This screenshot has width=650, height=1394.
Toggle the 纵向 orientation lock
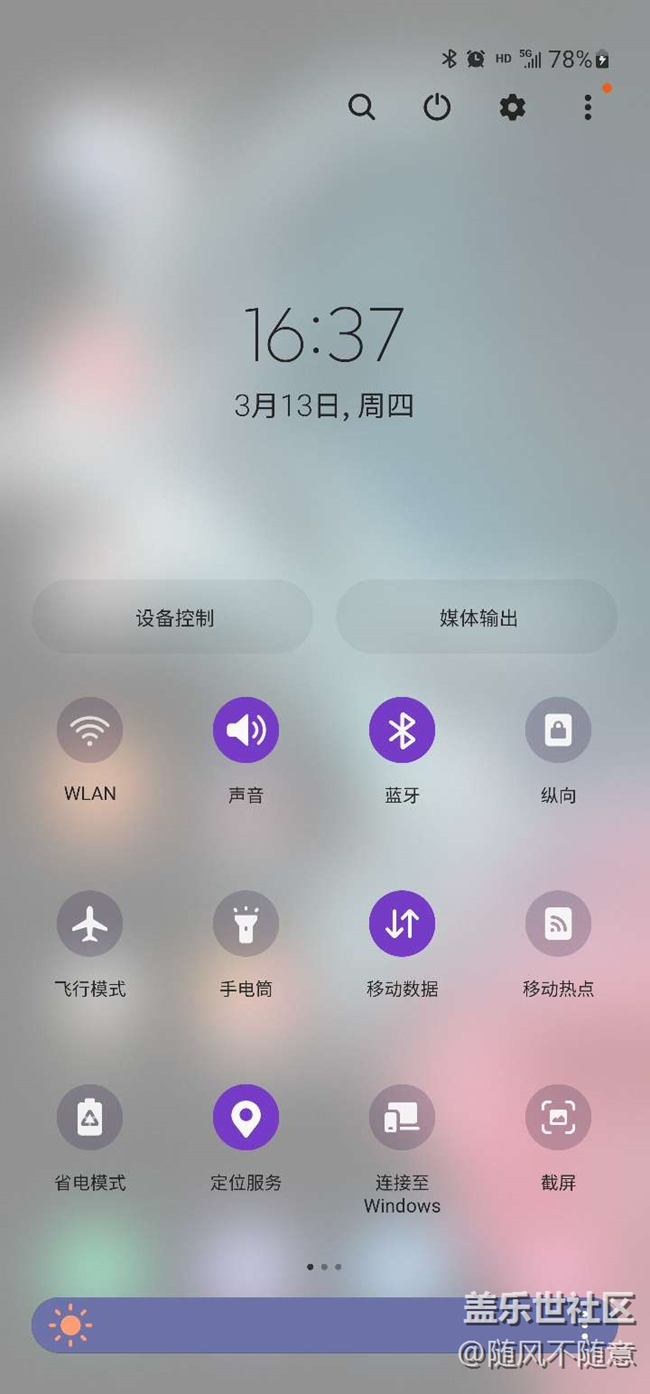[x=558, y=730]
